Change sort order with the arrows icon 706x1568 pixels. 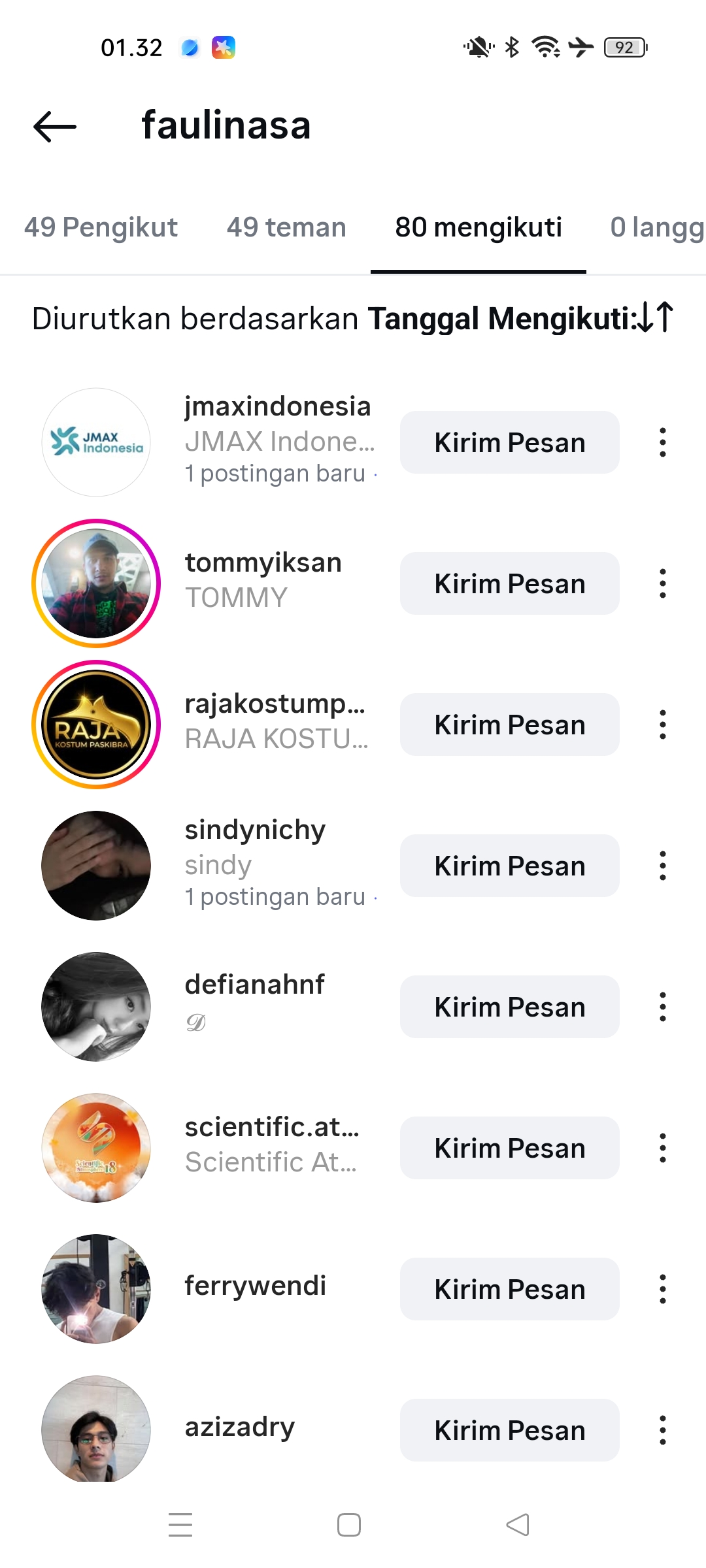[x=656, y=318]
